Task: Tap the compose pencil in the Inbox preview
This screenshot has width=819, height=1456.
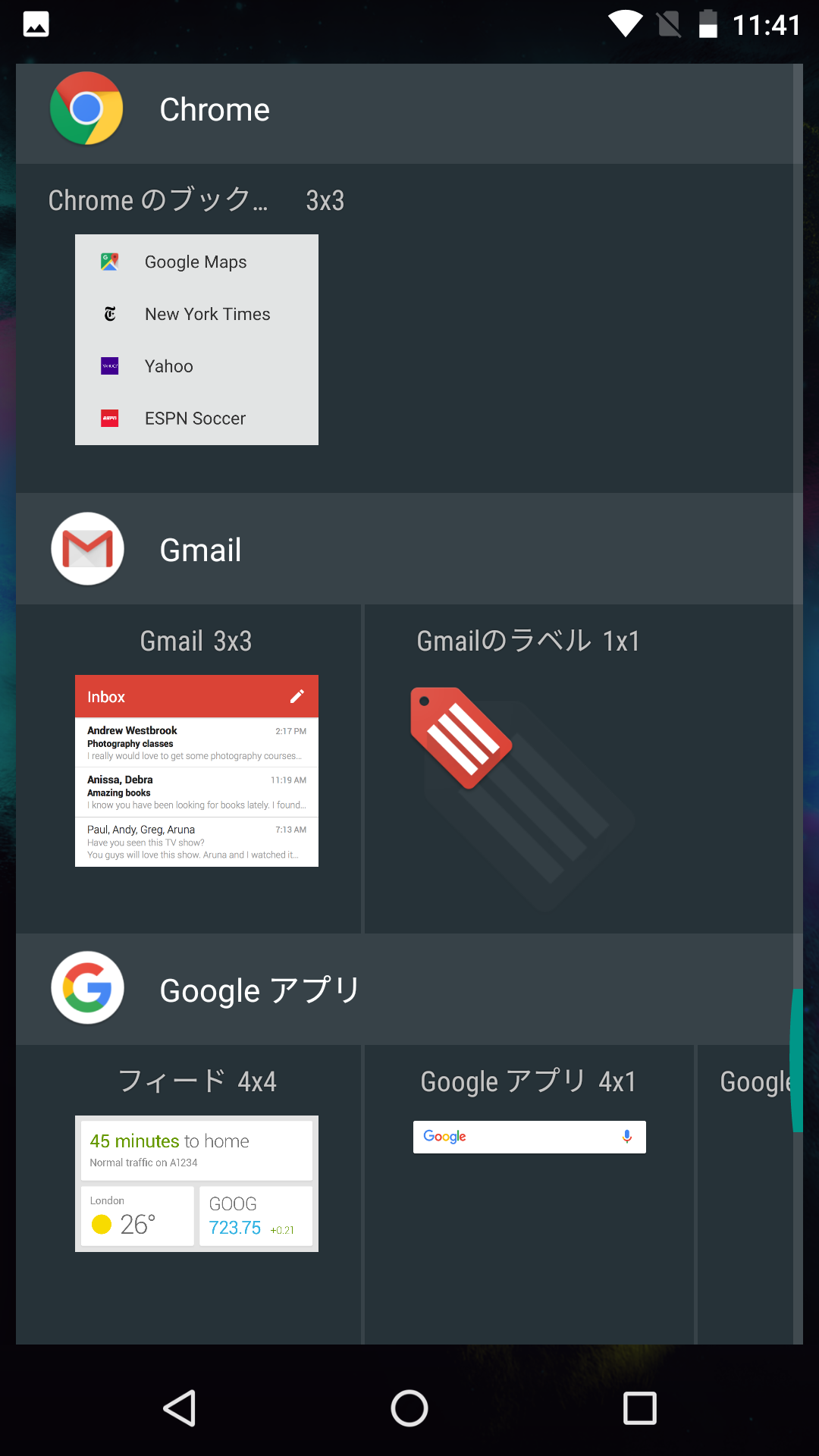Action: 297,695
